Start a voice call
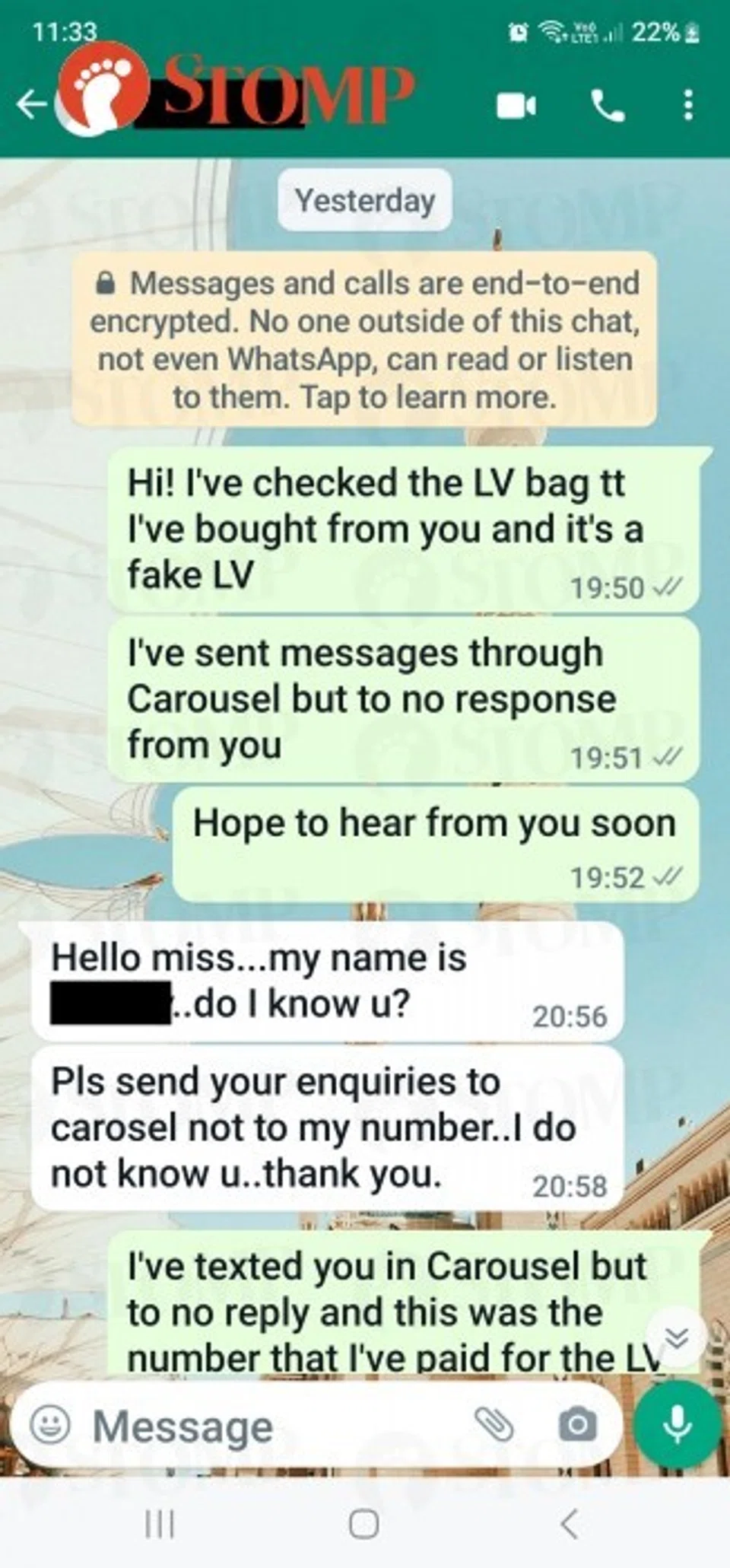The width and height of the screenshot is (730, 1568). tap(608, 106)
